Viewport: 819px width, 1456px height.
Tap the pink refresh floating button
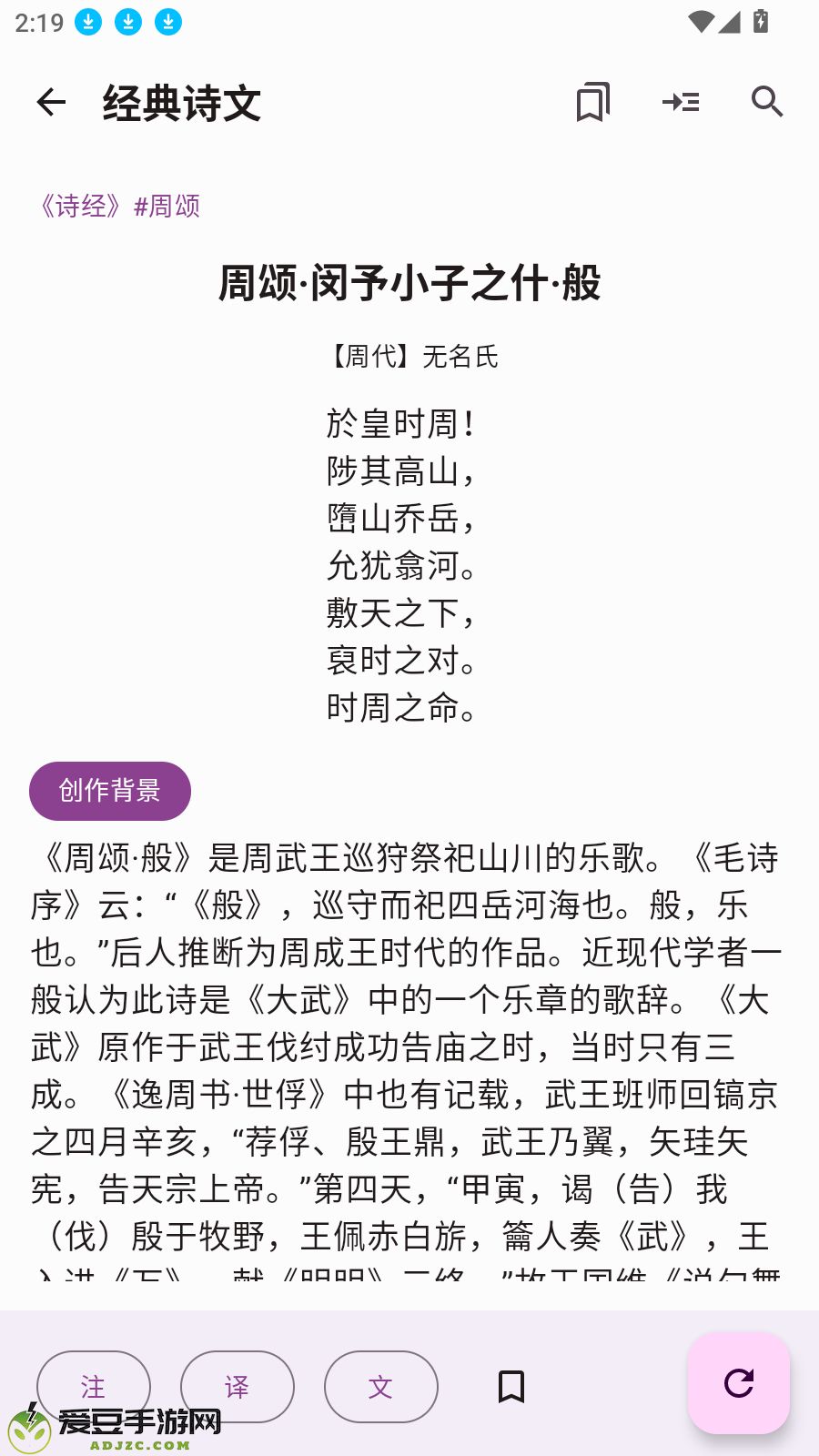point(739,1383)
